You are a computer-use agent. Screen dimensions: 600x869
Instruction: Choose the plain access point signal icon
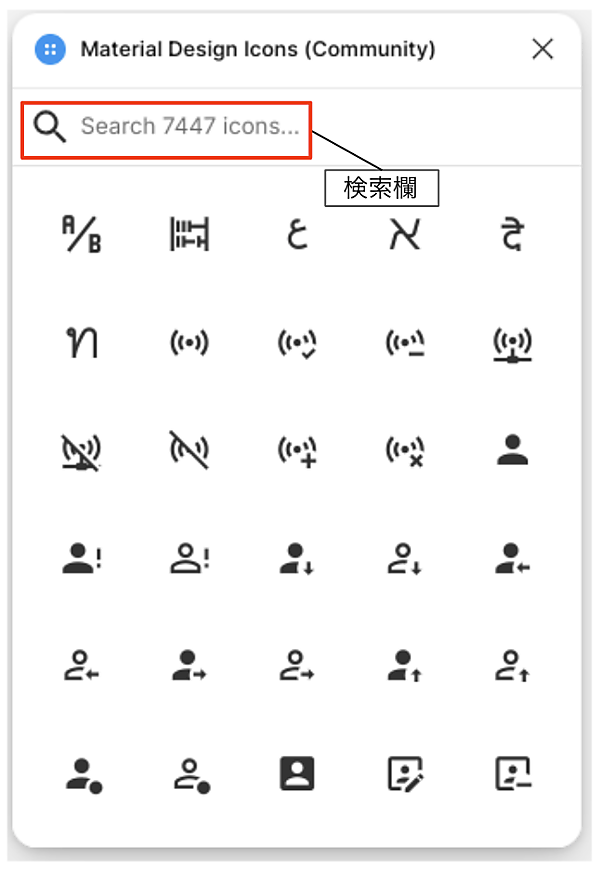pos(189,343)
